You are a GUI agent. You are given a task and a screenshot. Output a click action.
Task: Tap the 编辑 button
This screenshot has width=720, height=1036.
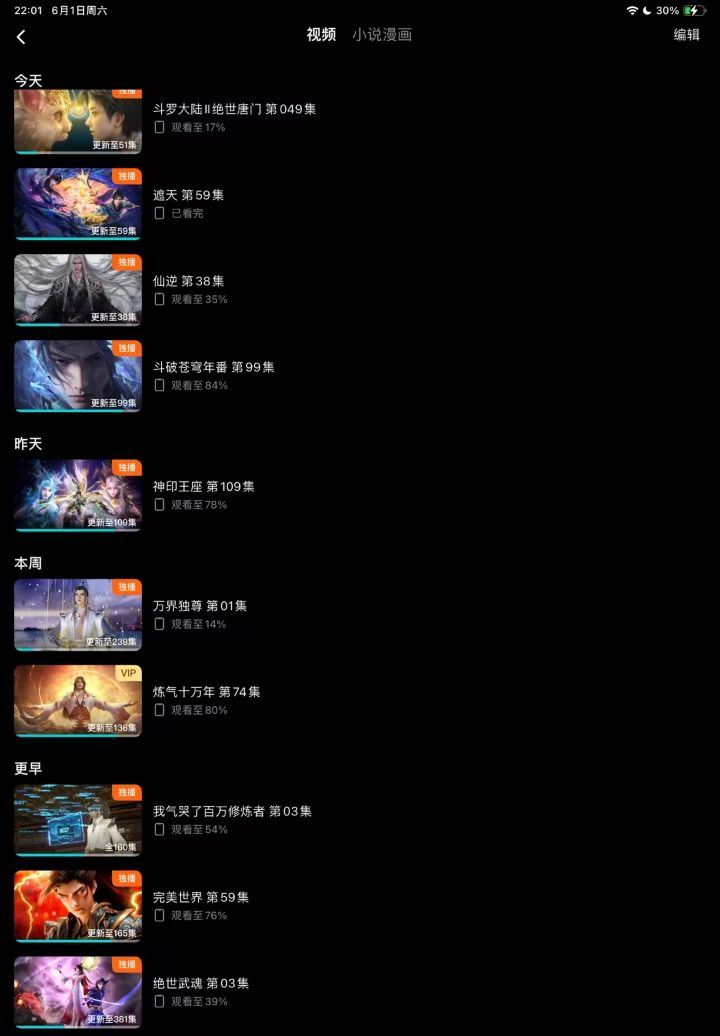pyautogui.click(x=686, y=35)
